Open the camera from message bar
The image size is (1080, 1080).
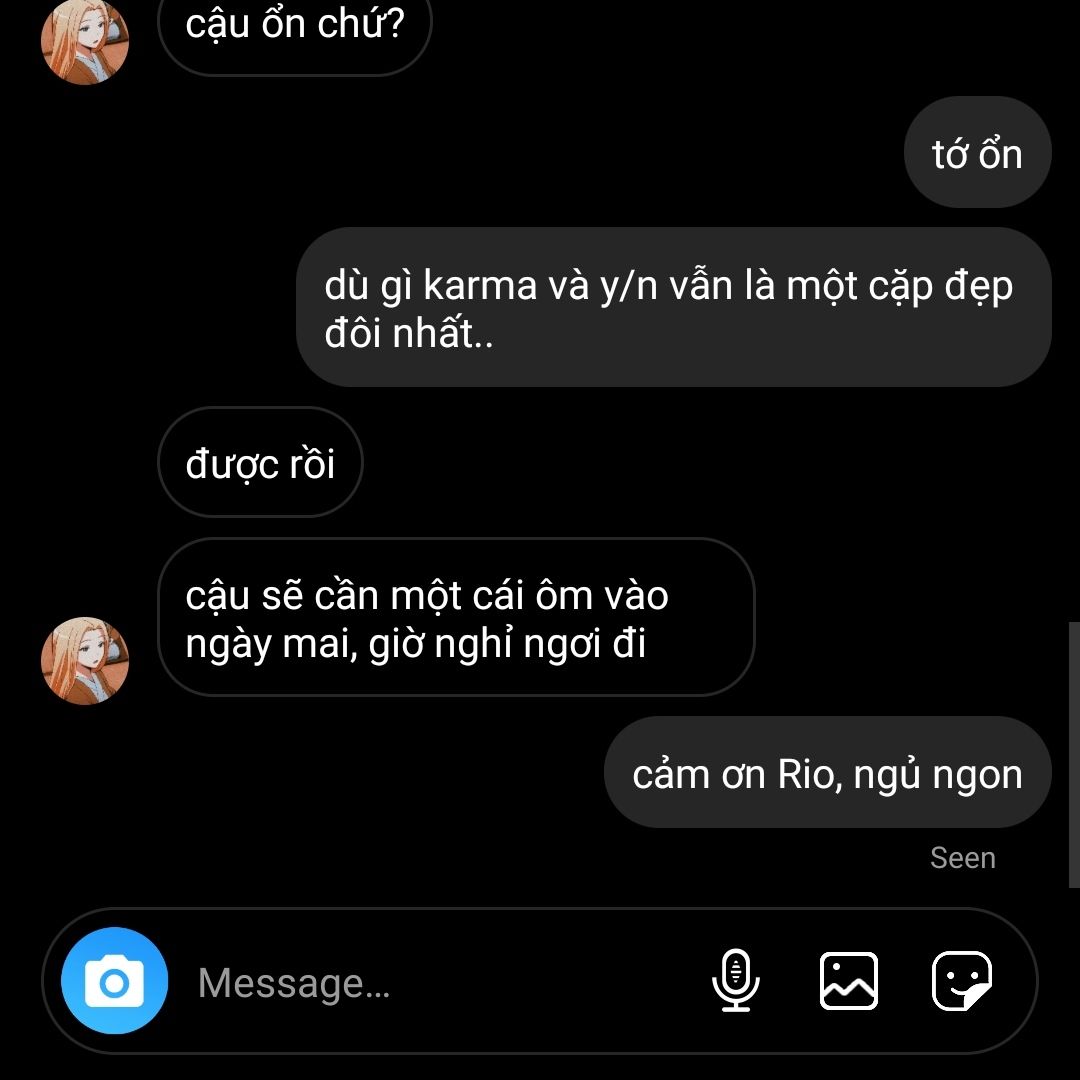(114, 981)
